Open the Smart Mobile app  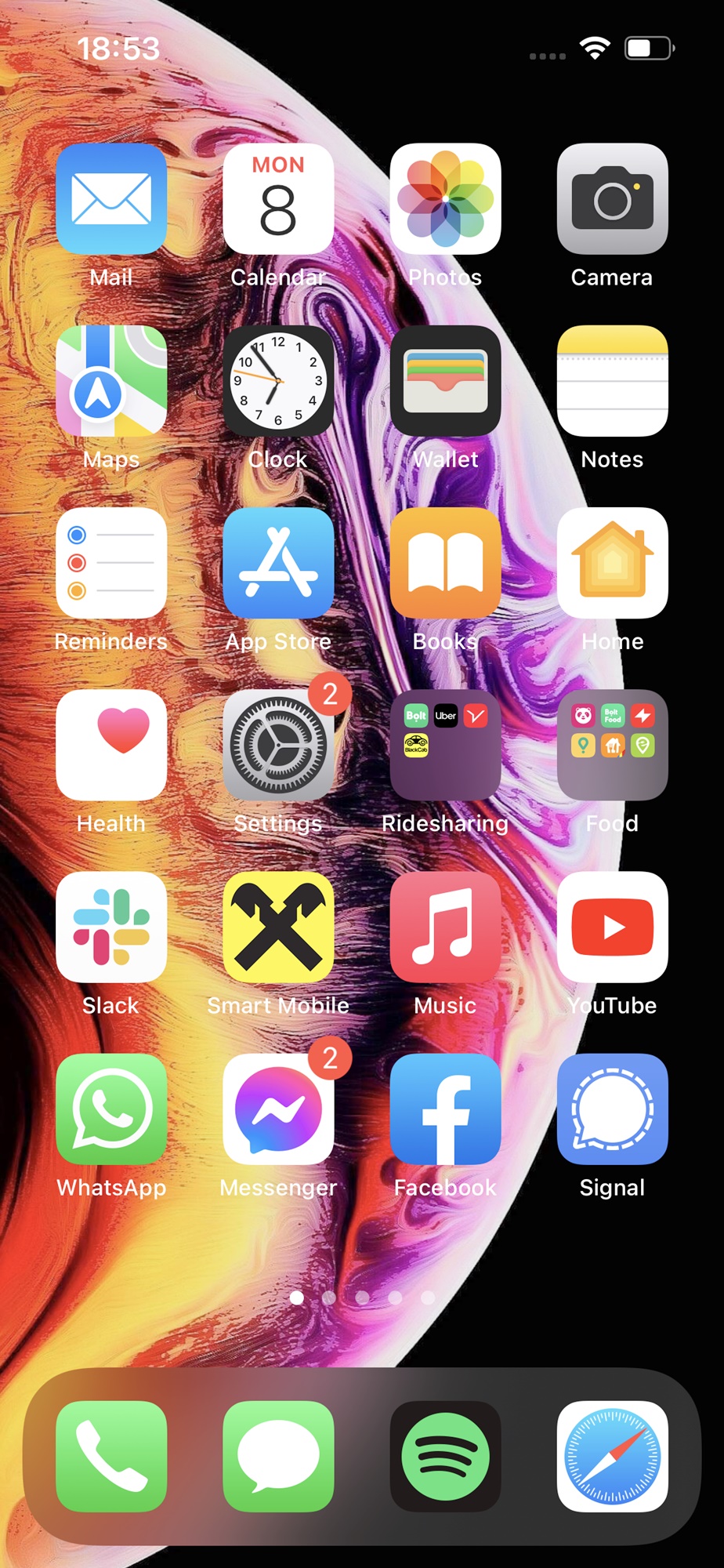[x=278, y=927]
